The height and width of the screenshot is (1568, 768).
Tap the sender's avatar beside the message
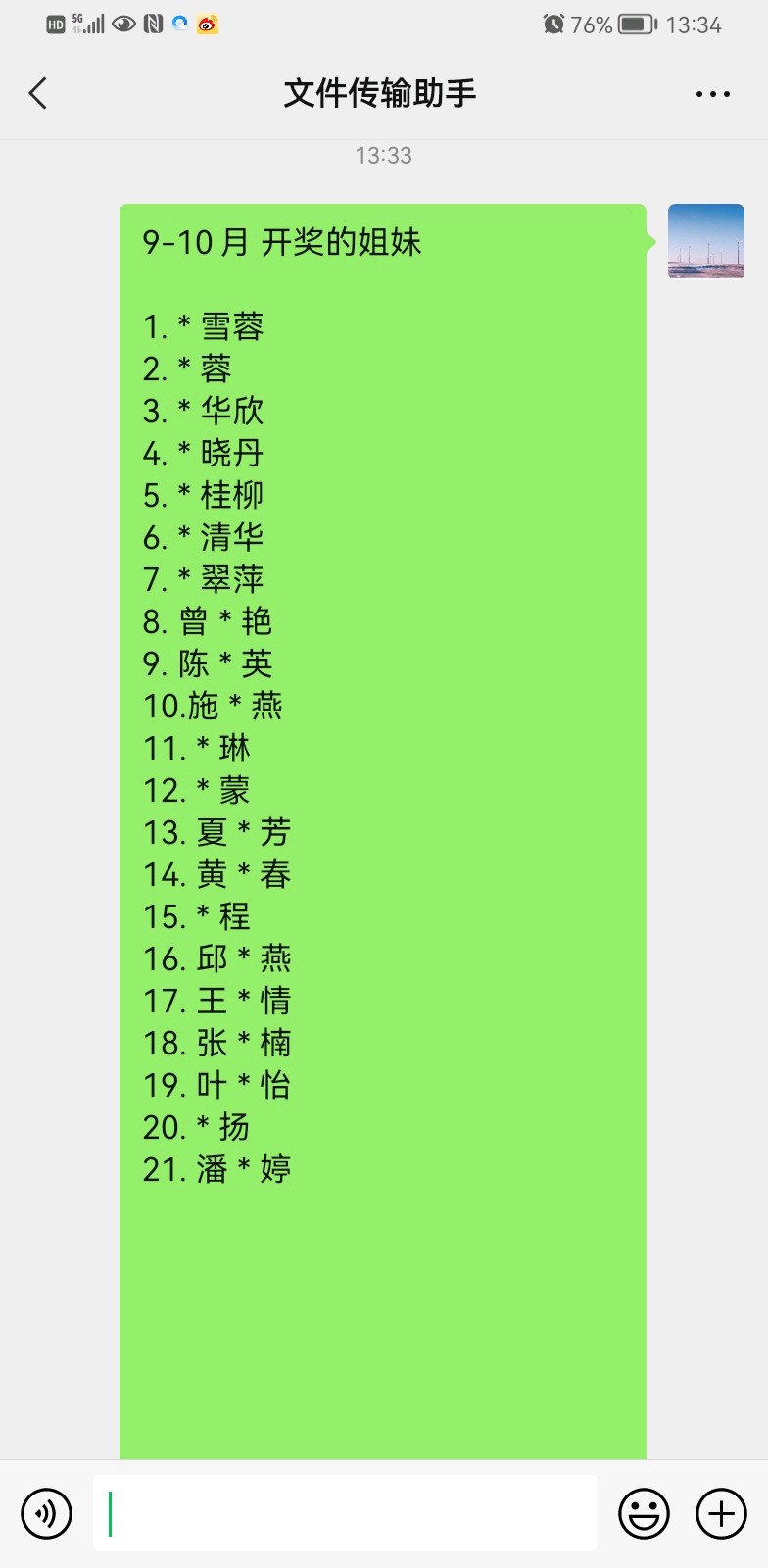[x=706, y=242]
